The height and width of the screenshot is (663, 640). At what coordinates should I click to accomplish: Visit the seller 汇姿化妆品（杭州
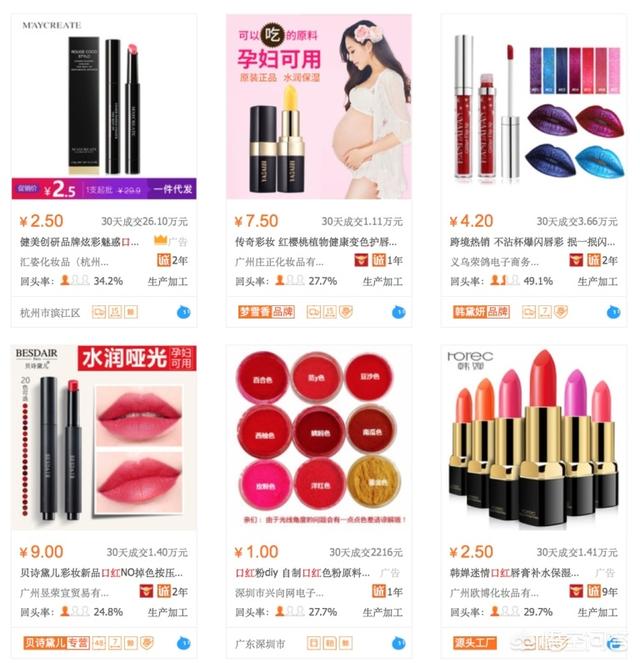[x=74, y=260]
